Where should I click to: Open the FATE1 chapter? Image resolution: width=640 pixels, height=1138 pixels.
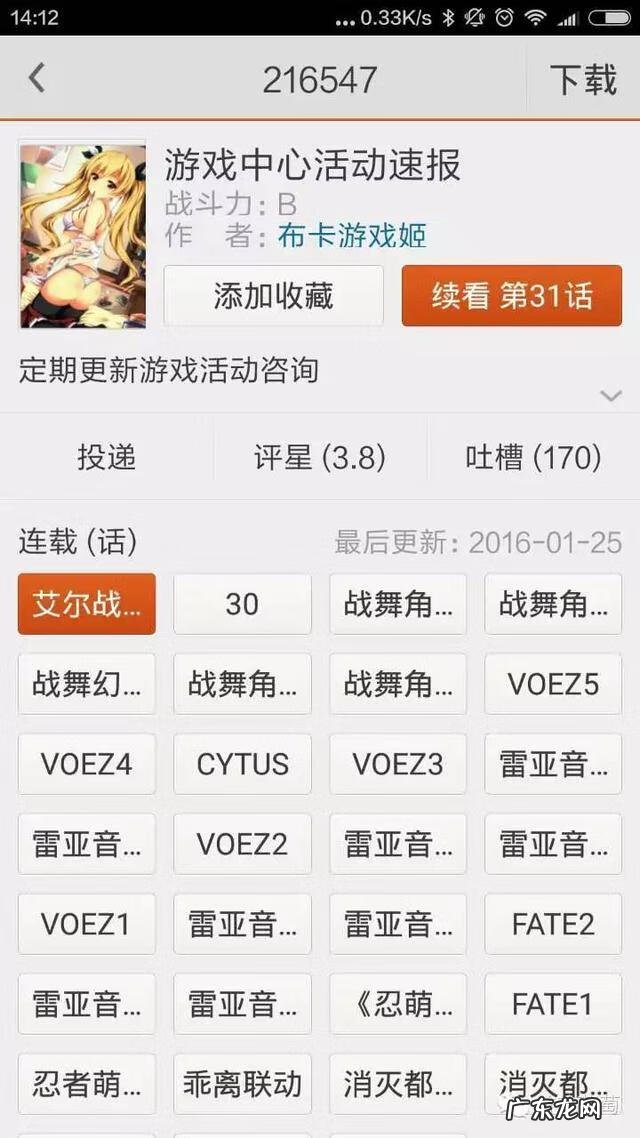553,1004
